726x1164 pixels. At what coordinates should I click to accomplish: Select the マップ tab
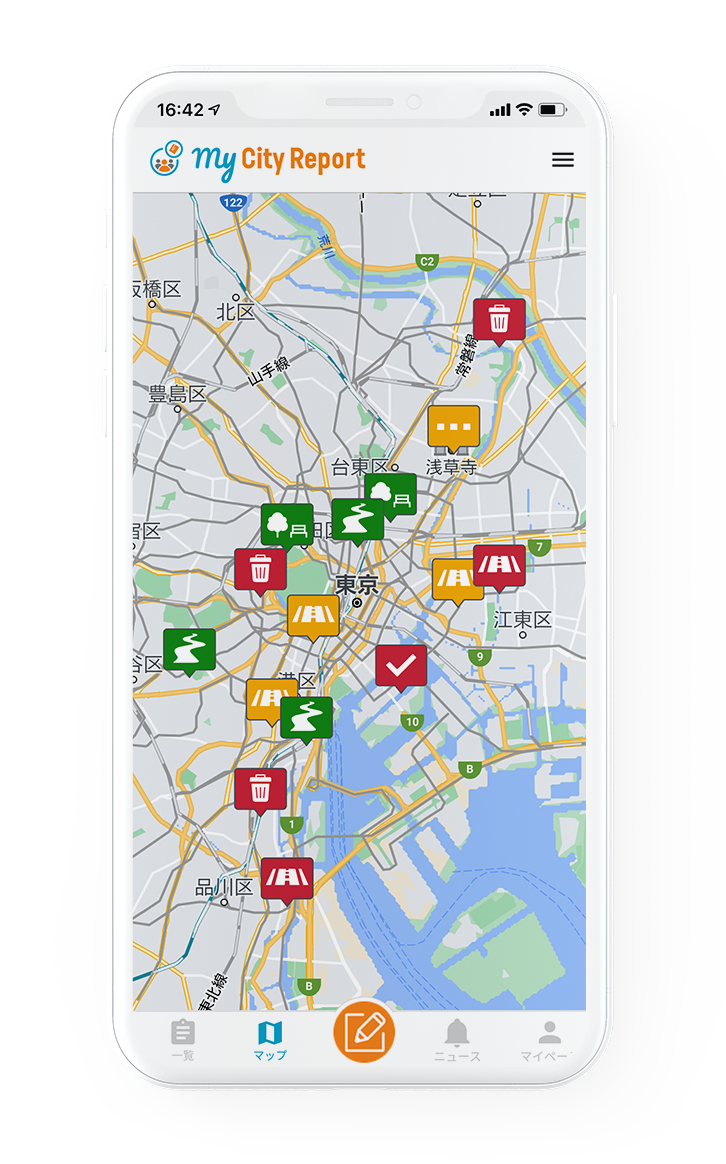[x=270, y=1040]
